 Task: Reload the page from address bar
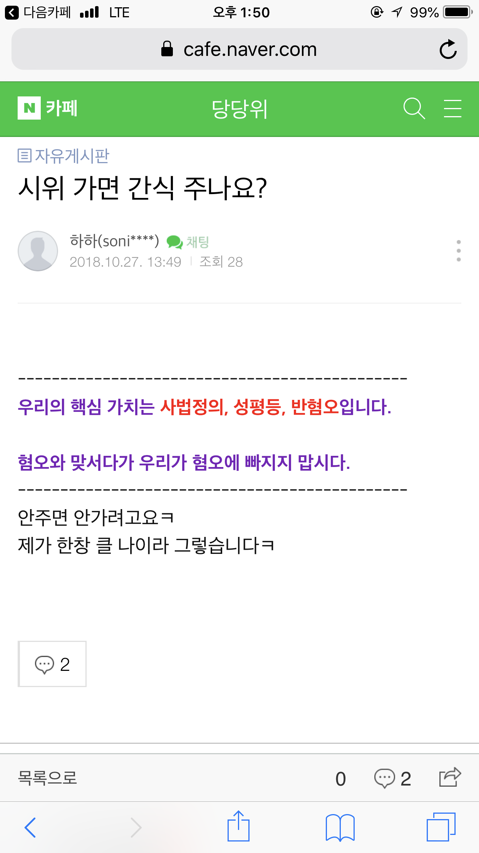pos(448,50)
